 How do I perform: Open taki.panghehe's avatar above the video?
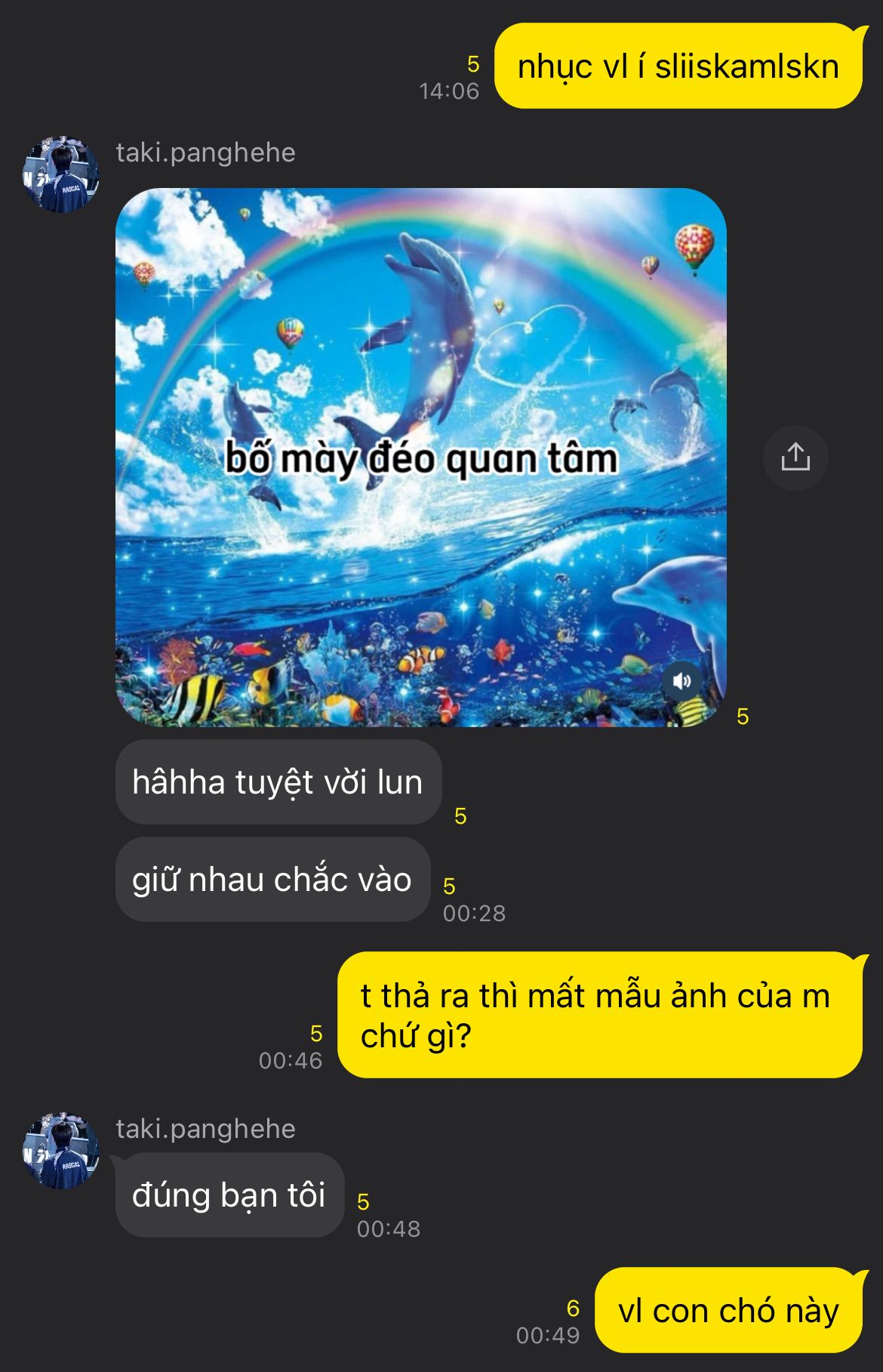(60, 174)
